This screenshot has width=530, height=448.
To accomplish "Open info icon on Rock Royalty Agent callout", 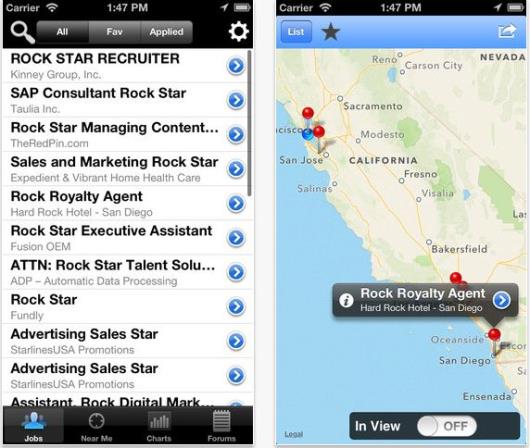I will point(346,300).
